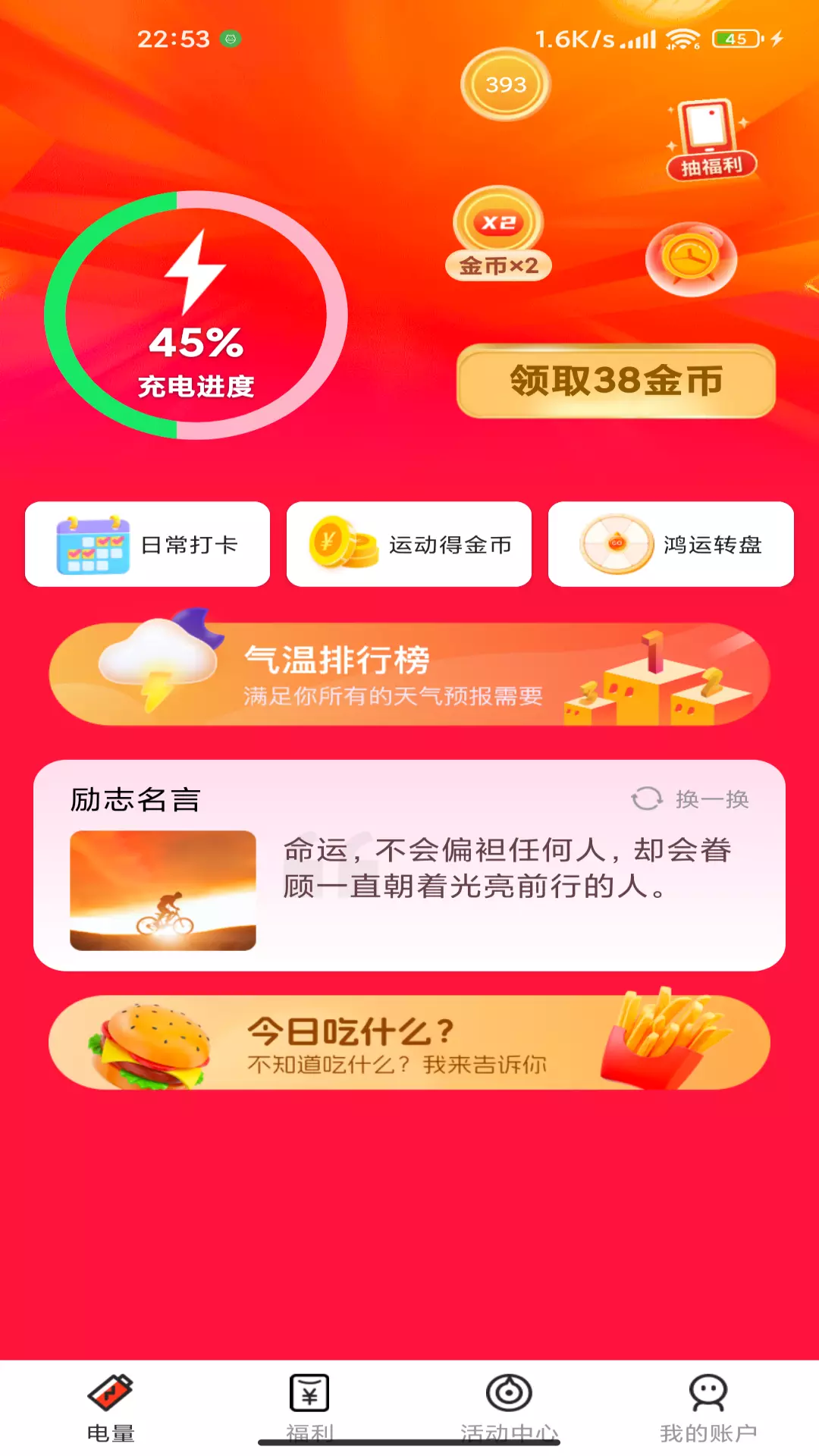
Task: Refresh the quote with 换一换
Action: point(690,799)
